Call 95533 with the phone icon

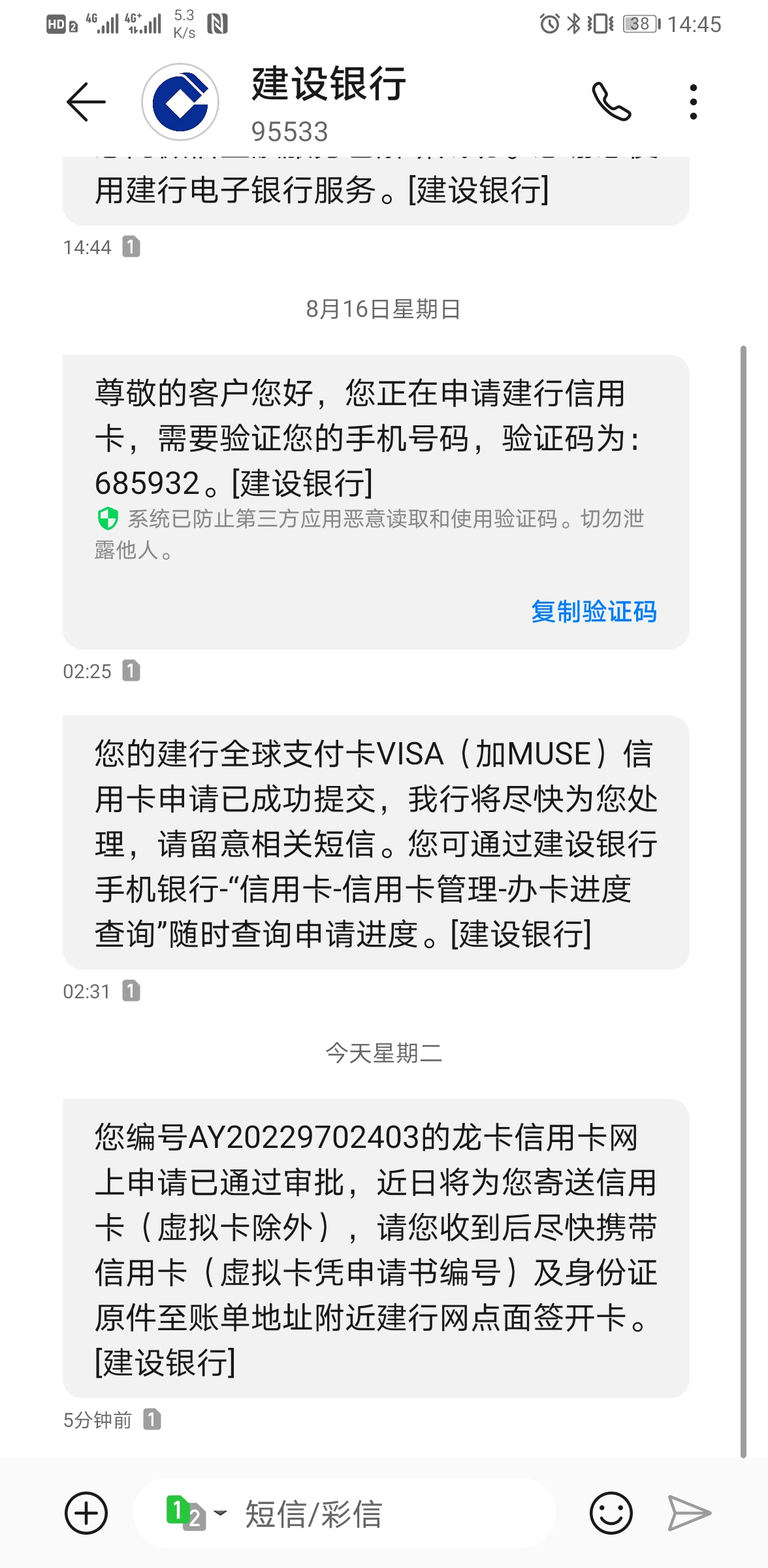pos(611,102)
